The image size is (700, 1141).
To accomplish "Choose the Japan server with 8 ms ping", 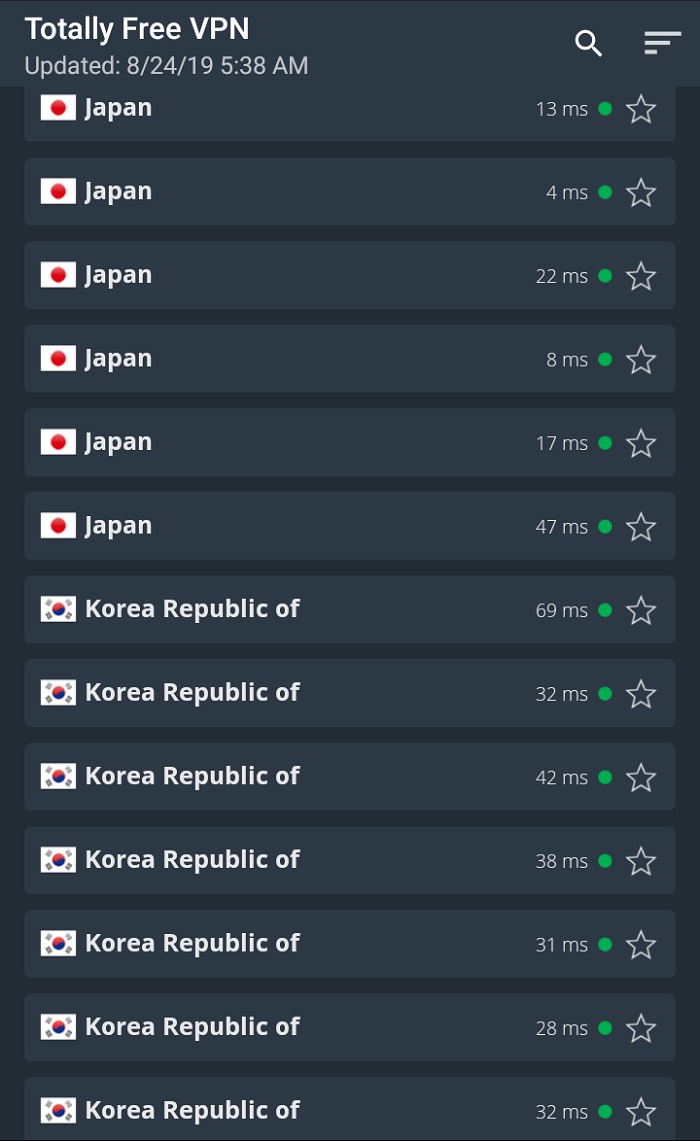I will (x=300, y=359).
